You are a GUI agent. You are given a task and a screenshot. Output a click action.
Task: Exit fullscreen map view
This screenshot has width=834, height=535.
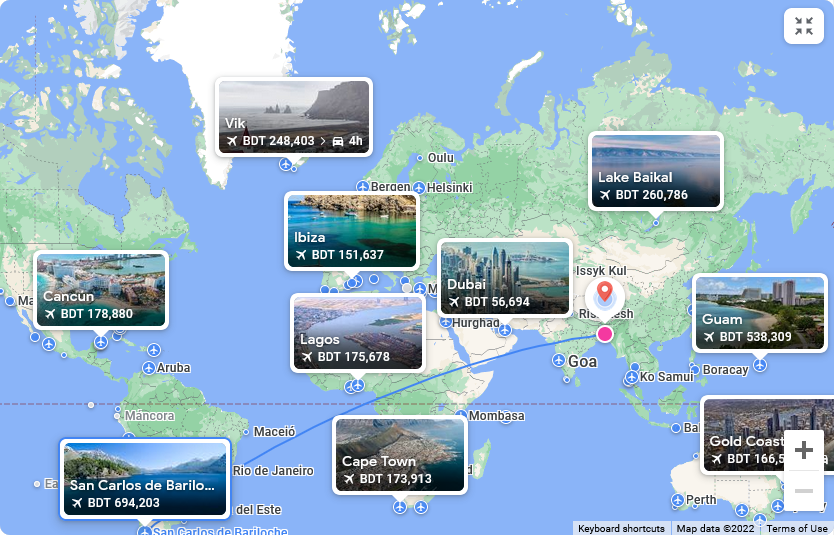(803, 27)
